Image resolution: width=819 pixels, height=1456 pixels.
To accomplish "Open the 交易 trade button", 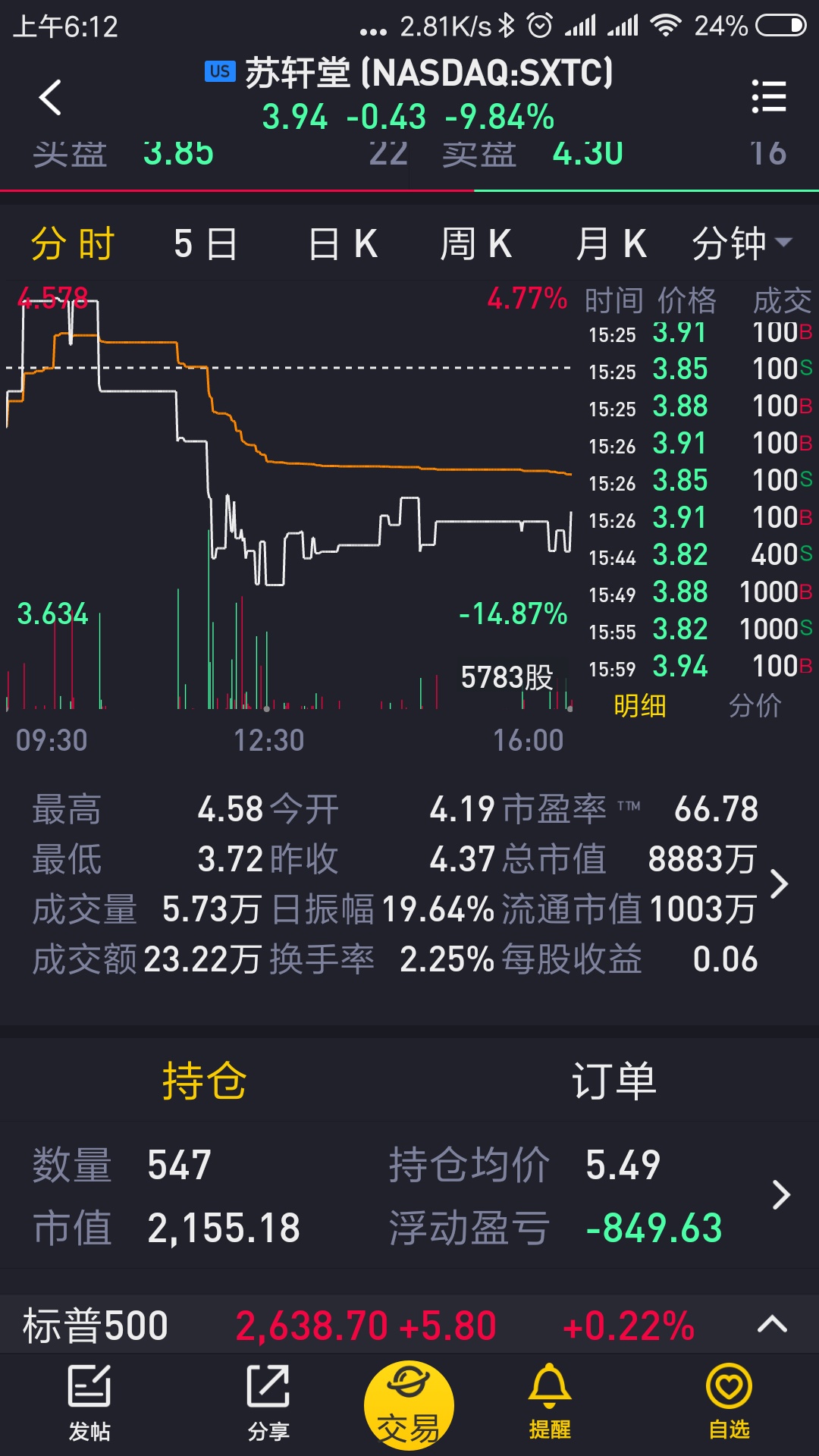I will click(409, 1405).
